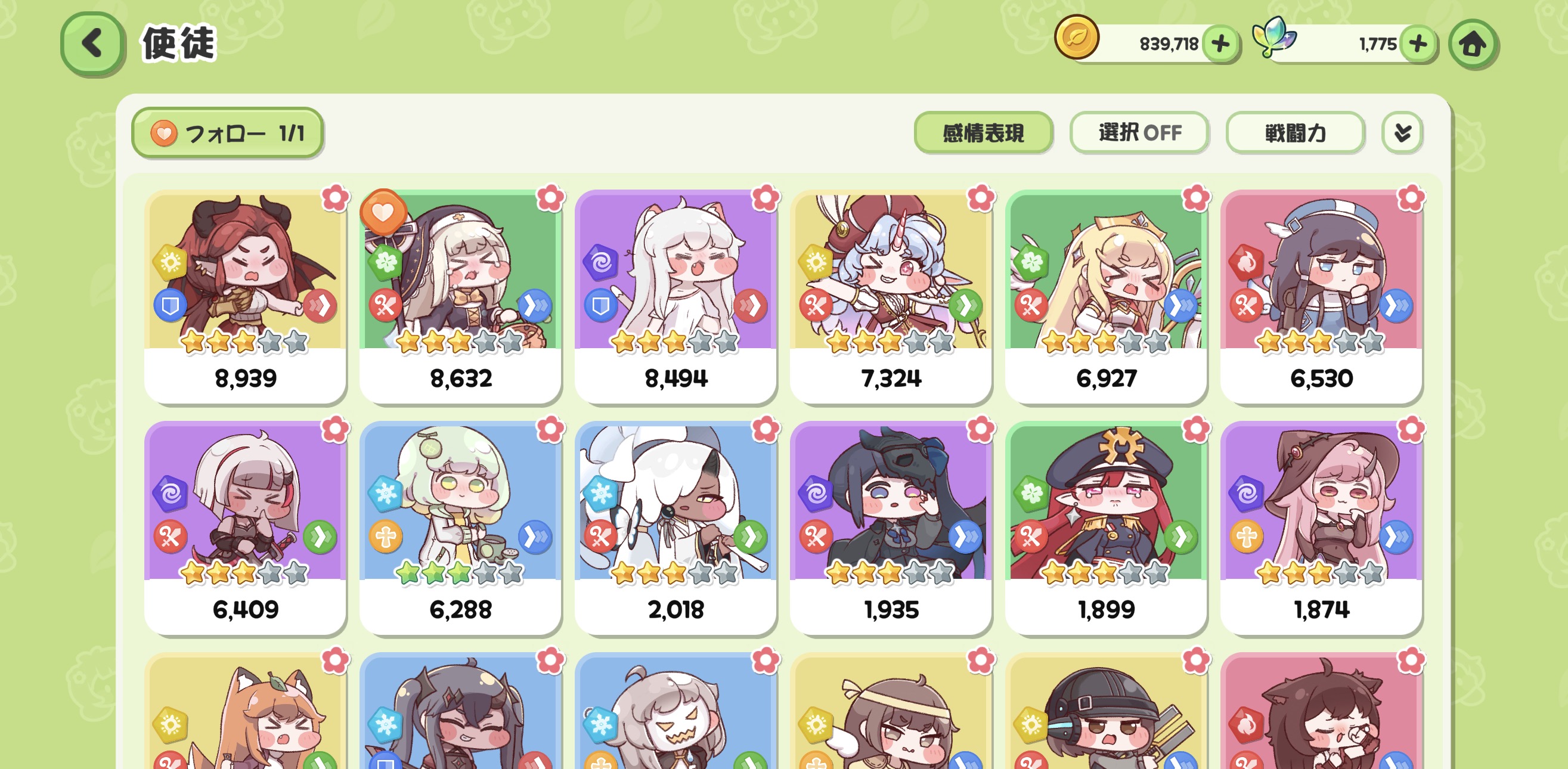Image resolution: width=1568 pixels, height=769 pixels.
Task: Add more crystals with the plus button
Action: 1418,44
